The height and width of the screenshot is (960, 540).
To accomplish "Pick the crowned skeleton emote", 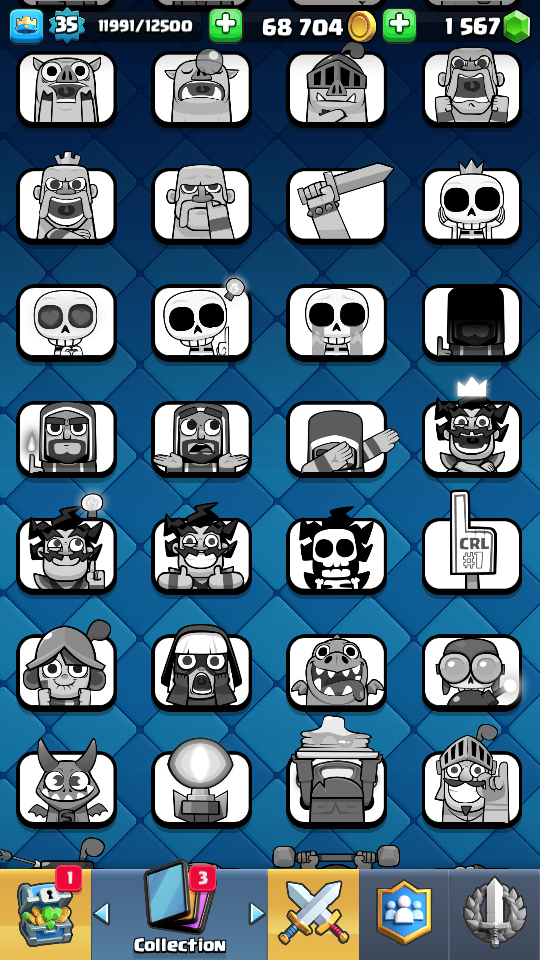I will point(471,204).
